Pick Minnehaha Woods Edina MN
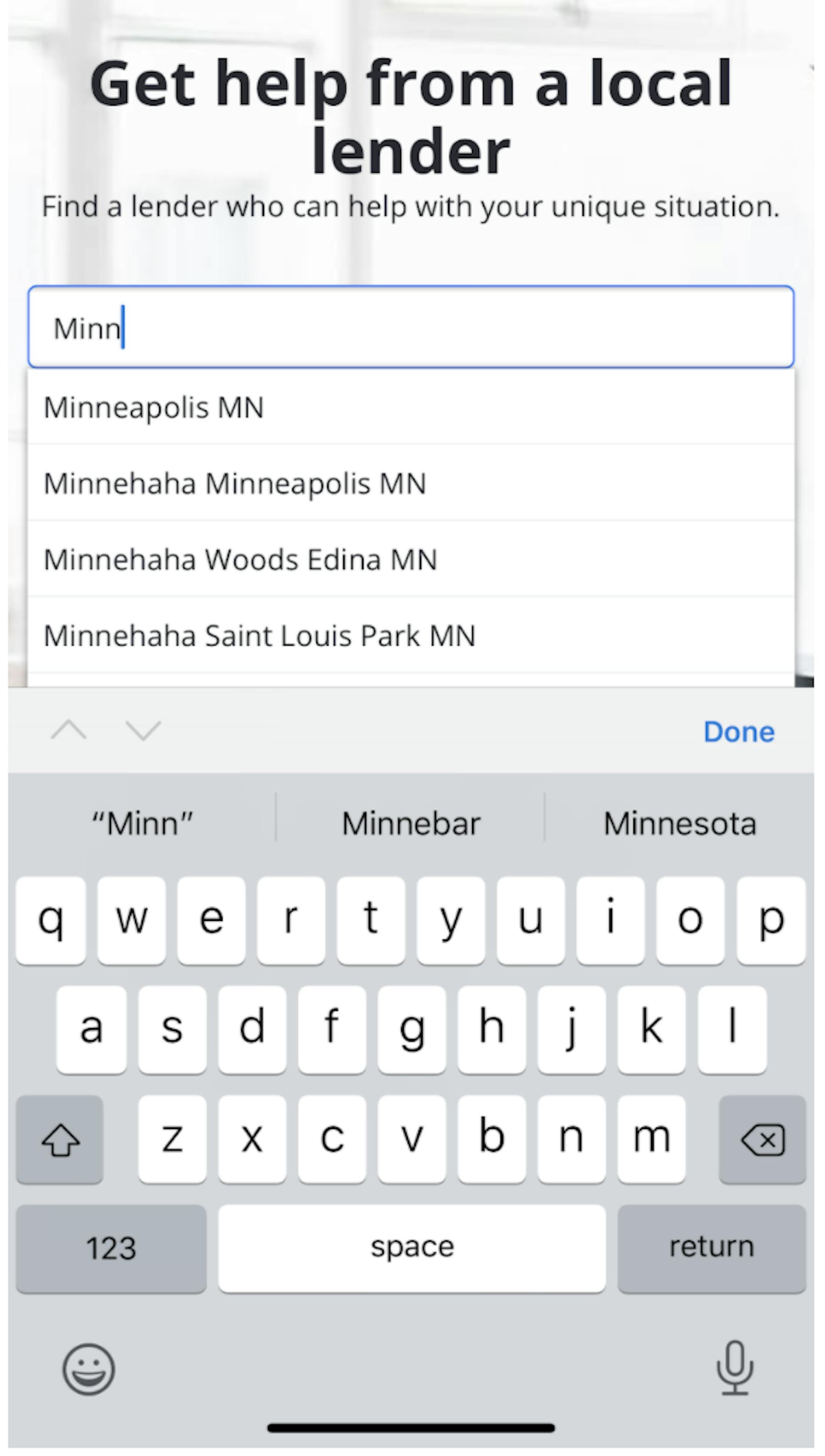Screen dimensions: 825x1456 411,559
